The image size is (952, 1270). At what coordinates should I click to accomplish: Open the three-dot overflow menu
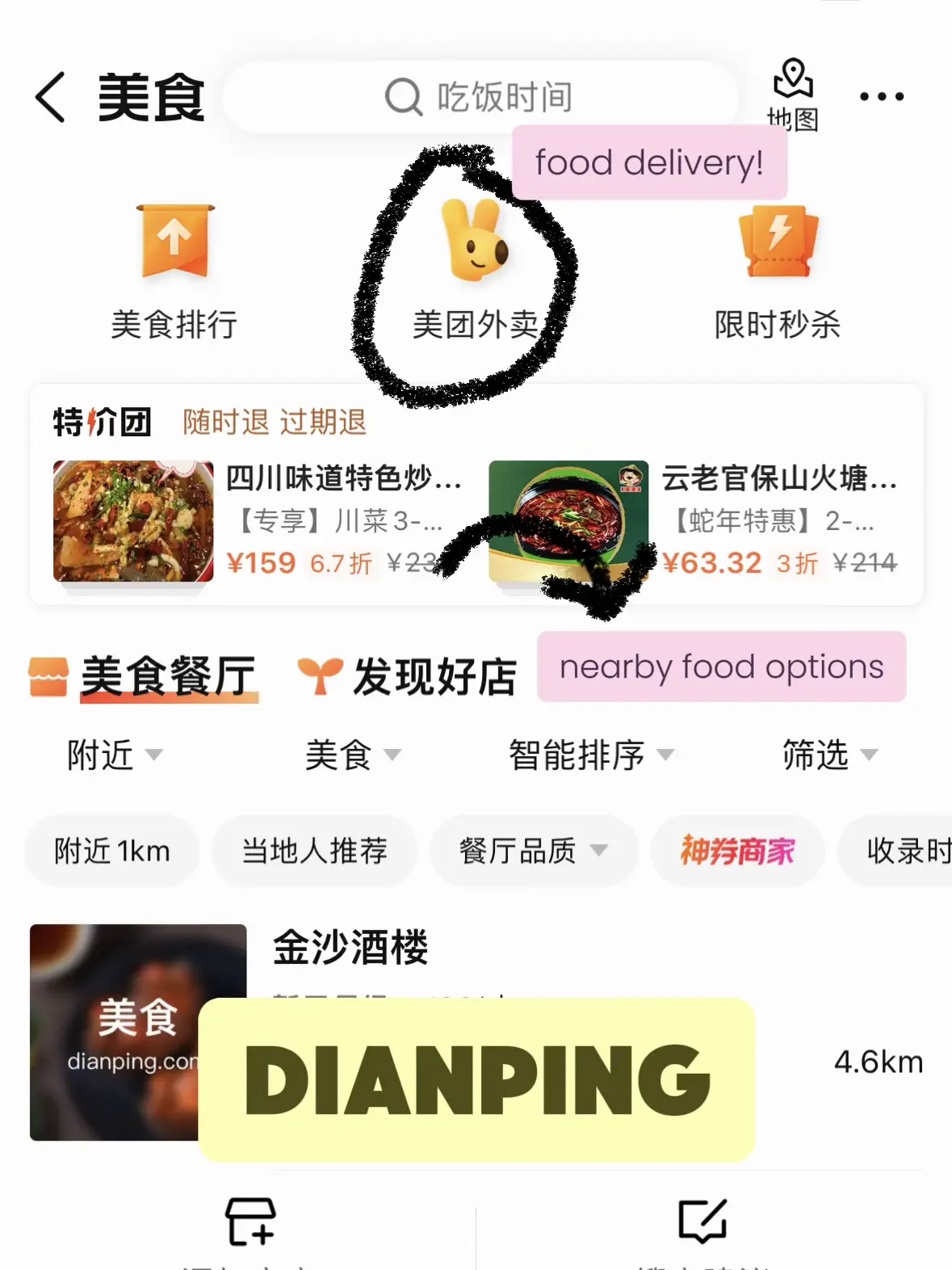[x=881, y=97]
